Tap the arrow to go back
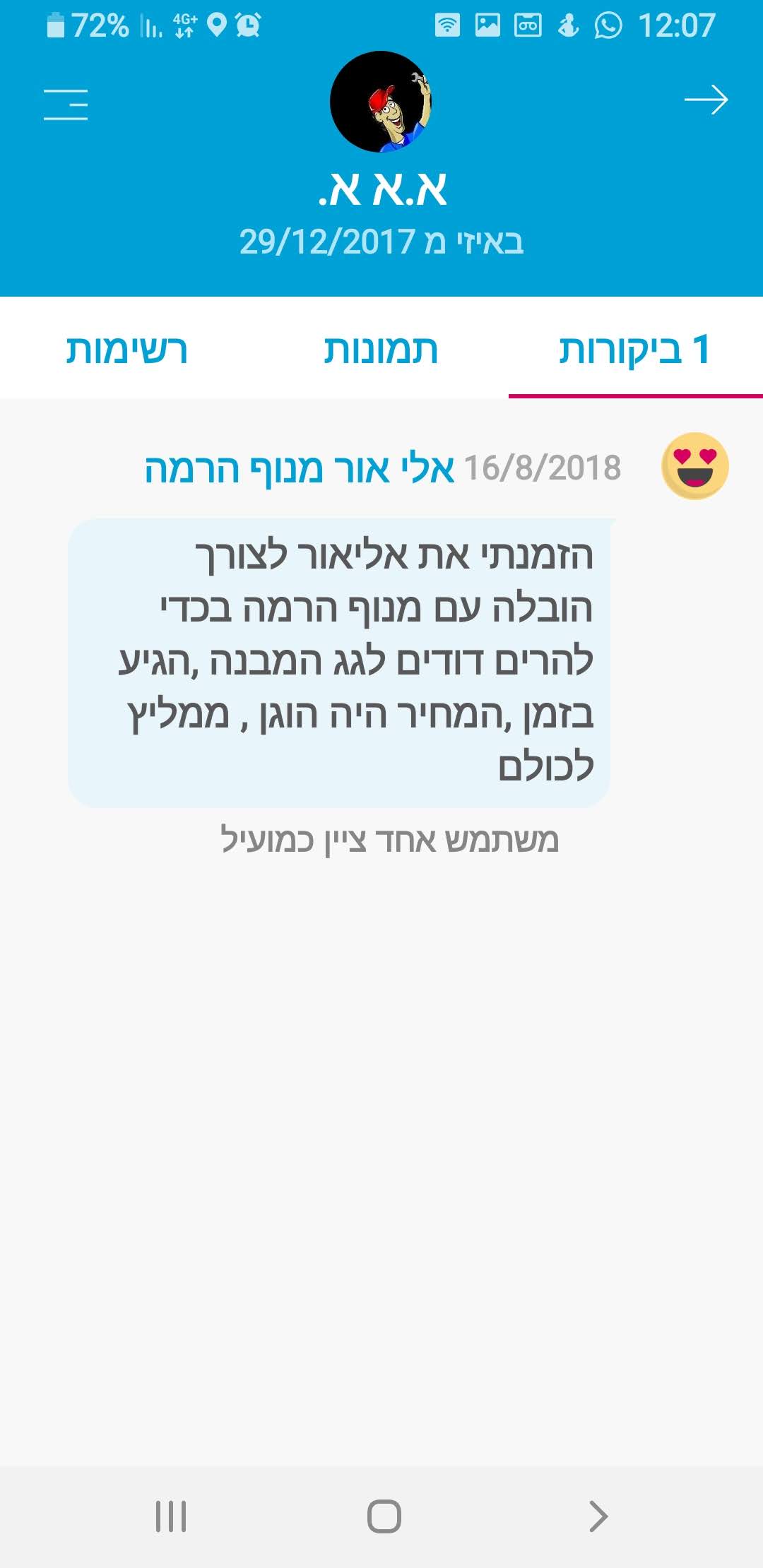 click(706, 100)
